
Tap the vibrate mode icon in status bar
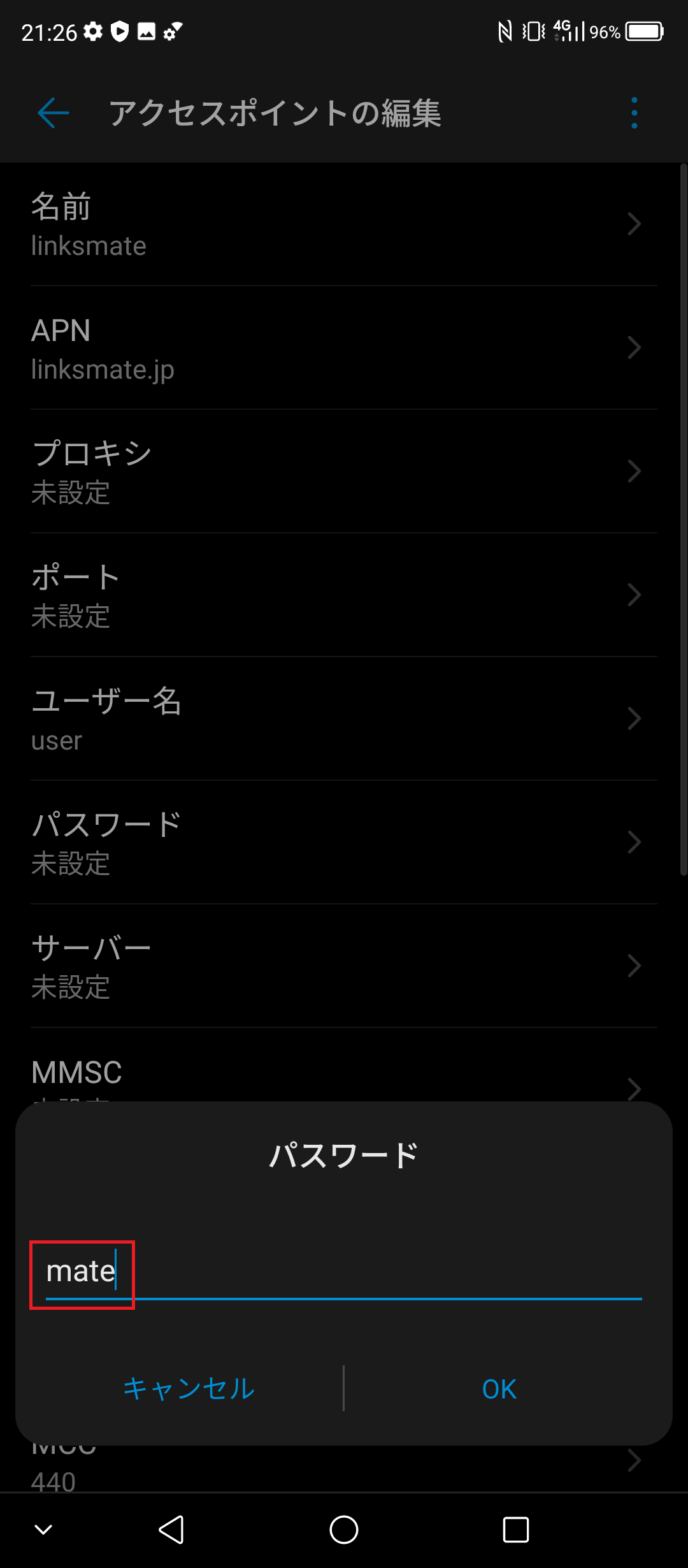[x=533, y=30]
